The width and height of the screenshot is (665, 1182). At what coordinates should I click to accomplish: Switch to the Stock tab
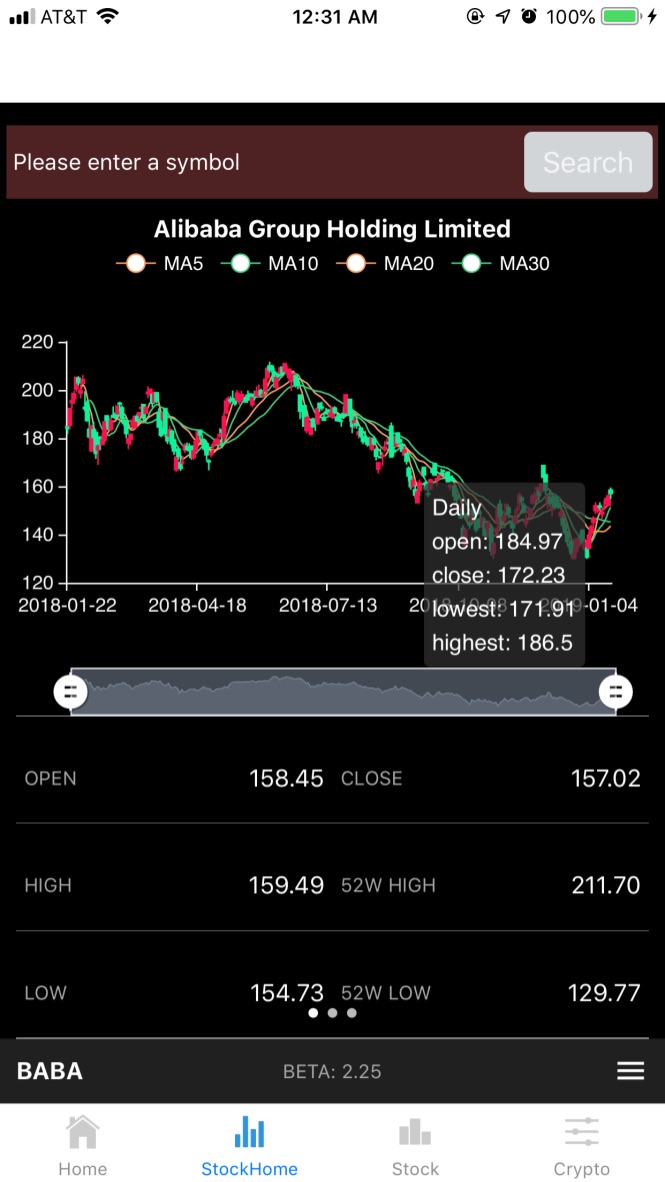pos(415,1146)
